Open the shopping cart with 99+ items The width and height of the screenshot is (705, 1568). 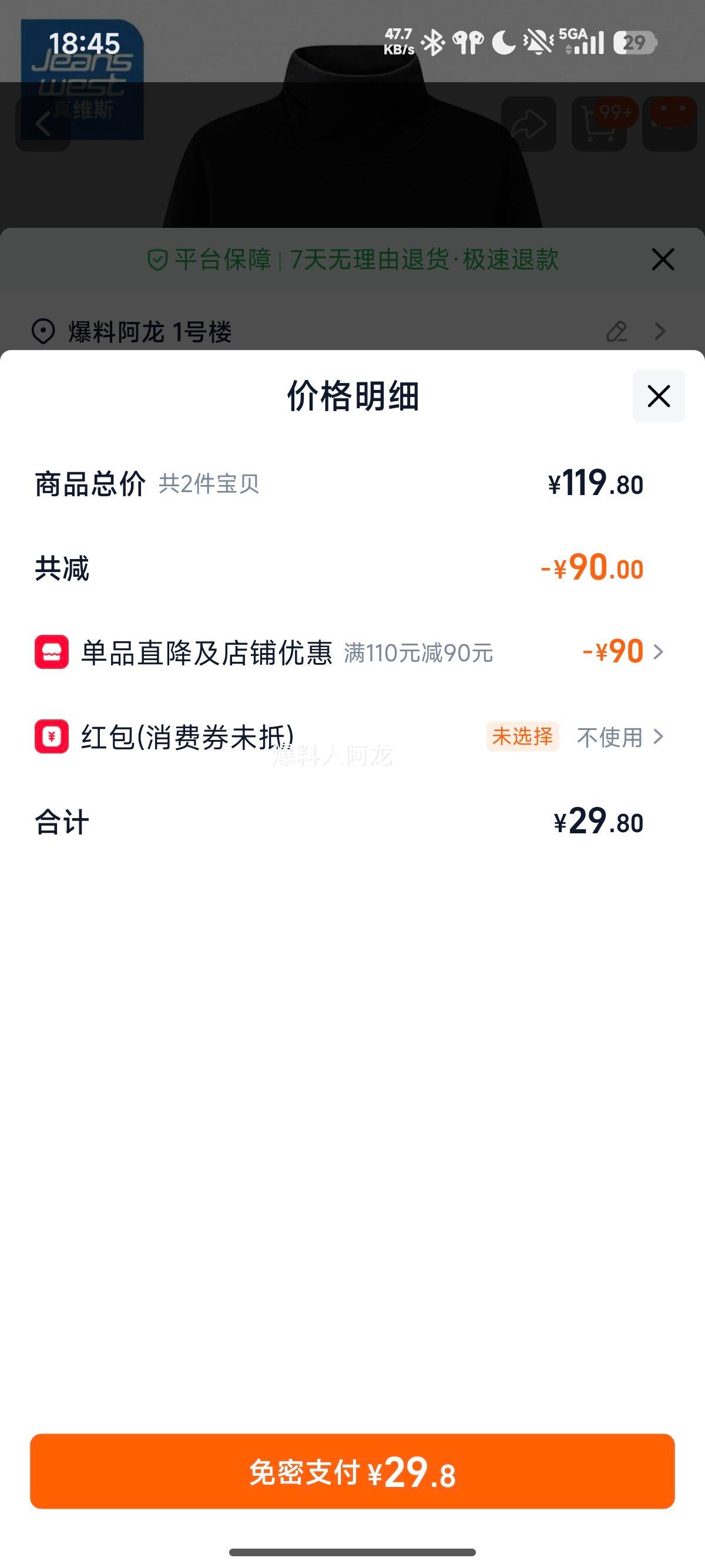[x=600, y=123]
